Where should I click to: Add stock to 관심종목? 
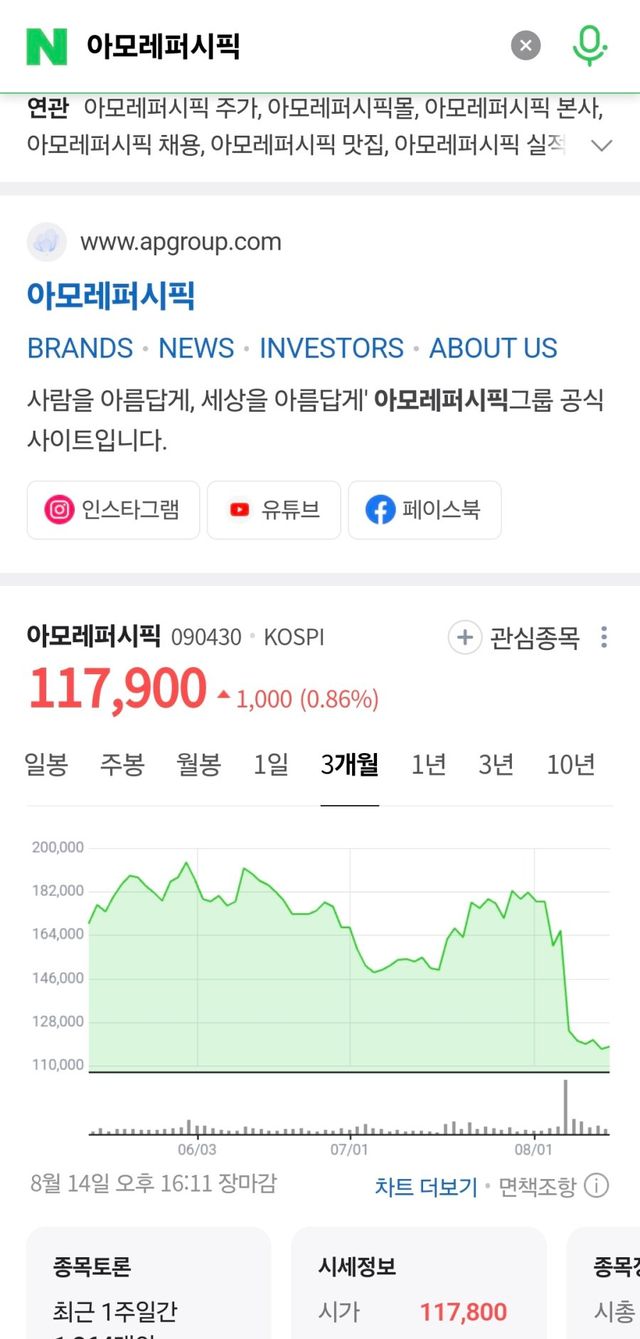pyautogui.click(x=514, y=637)
